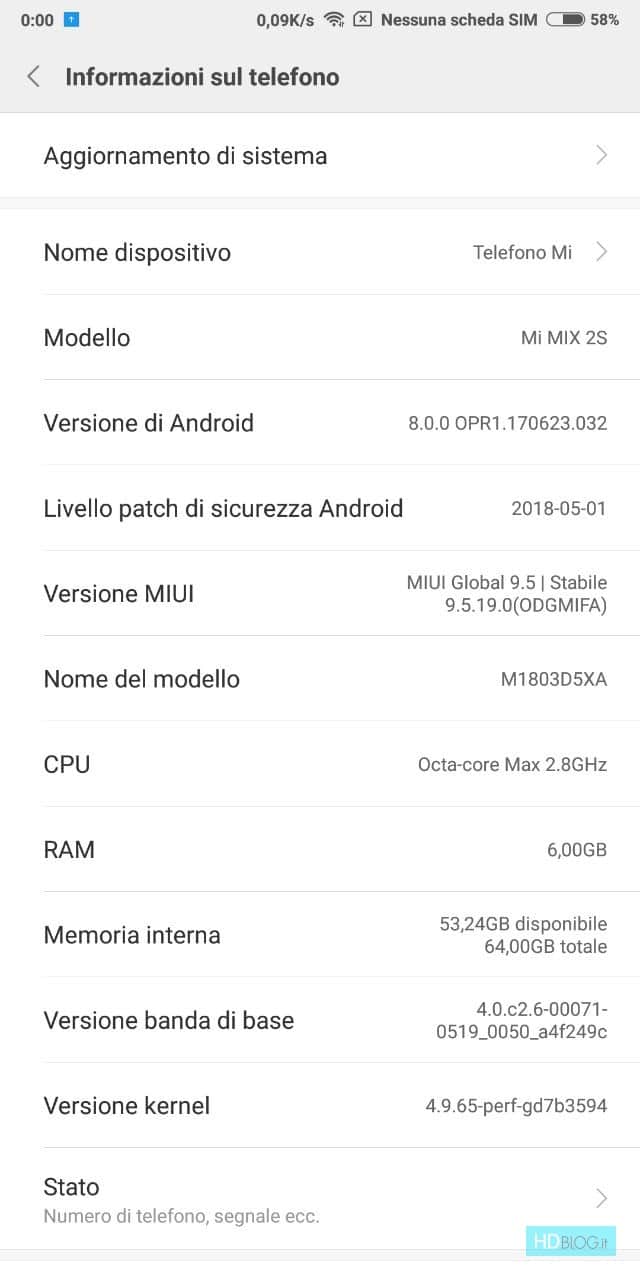The height and width of the screenshot is (1280, 640).
Task: Open the Nome dispositivo setting
Action: click(320, 252)
